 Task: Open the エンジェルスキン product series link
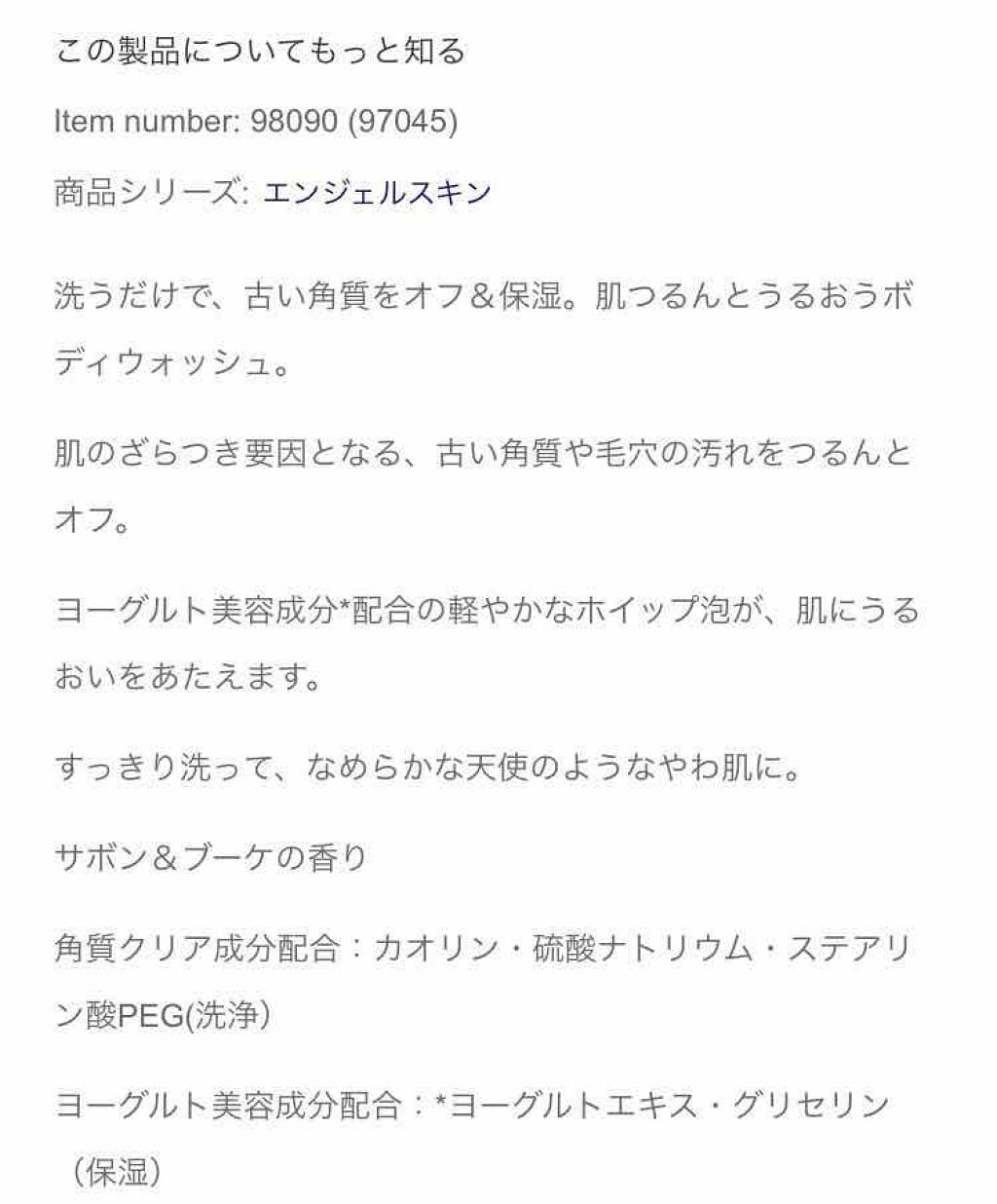coord(377,192)
